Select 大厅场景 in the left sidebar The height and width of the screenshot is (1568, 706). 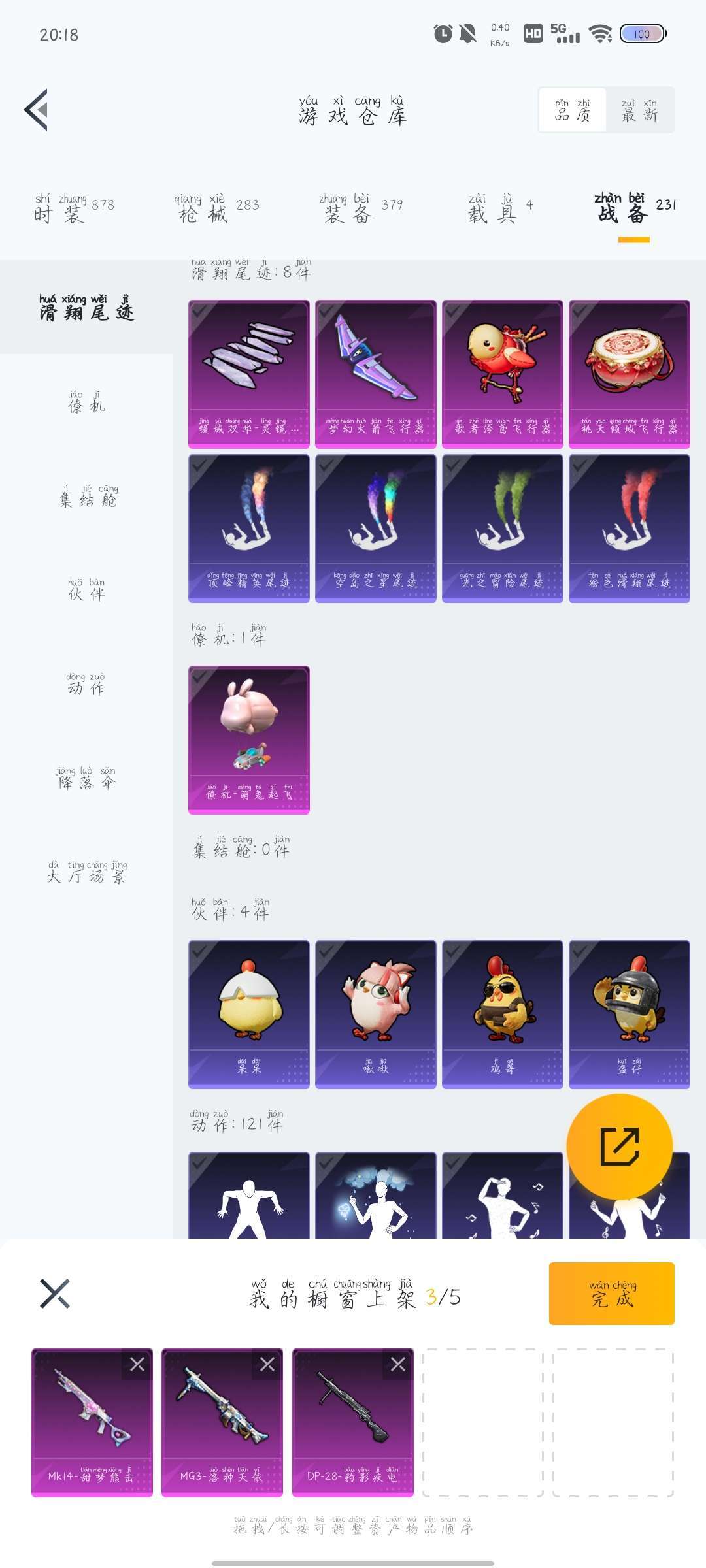click(x=85, y=872)
